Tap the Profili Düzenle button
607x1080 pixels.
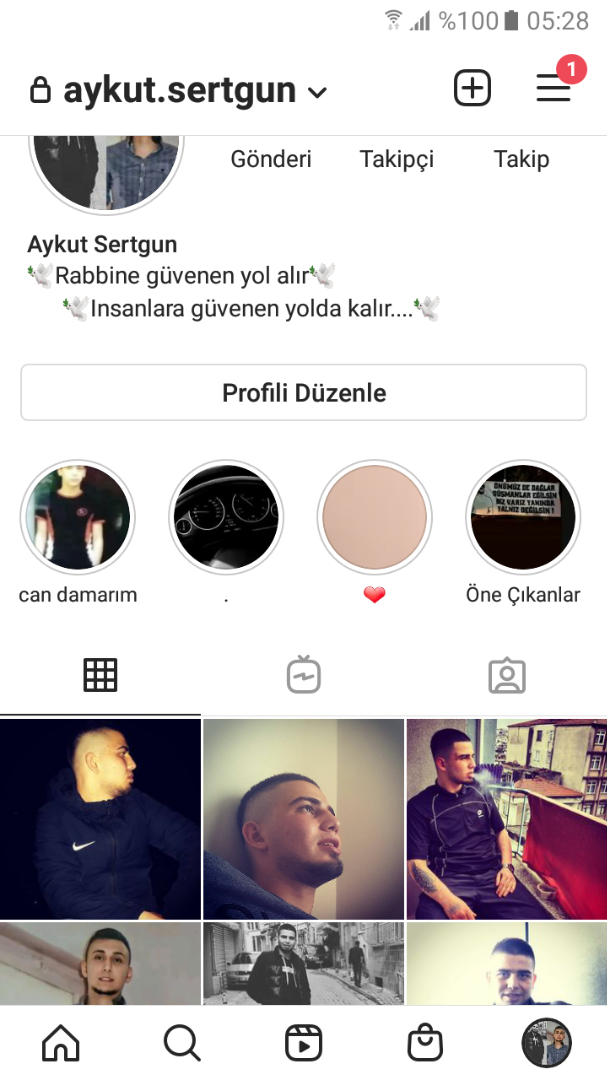pyautogui.click(x=303, y=393)
